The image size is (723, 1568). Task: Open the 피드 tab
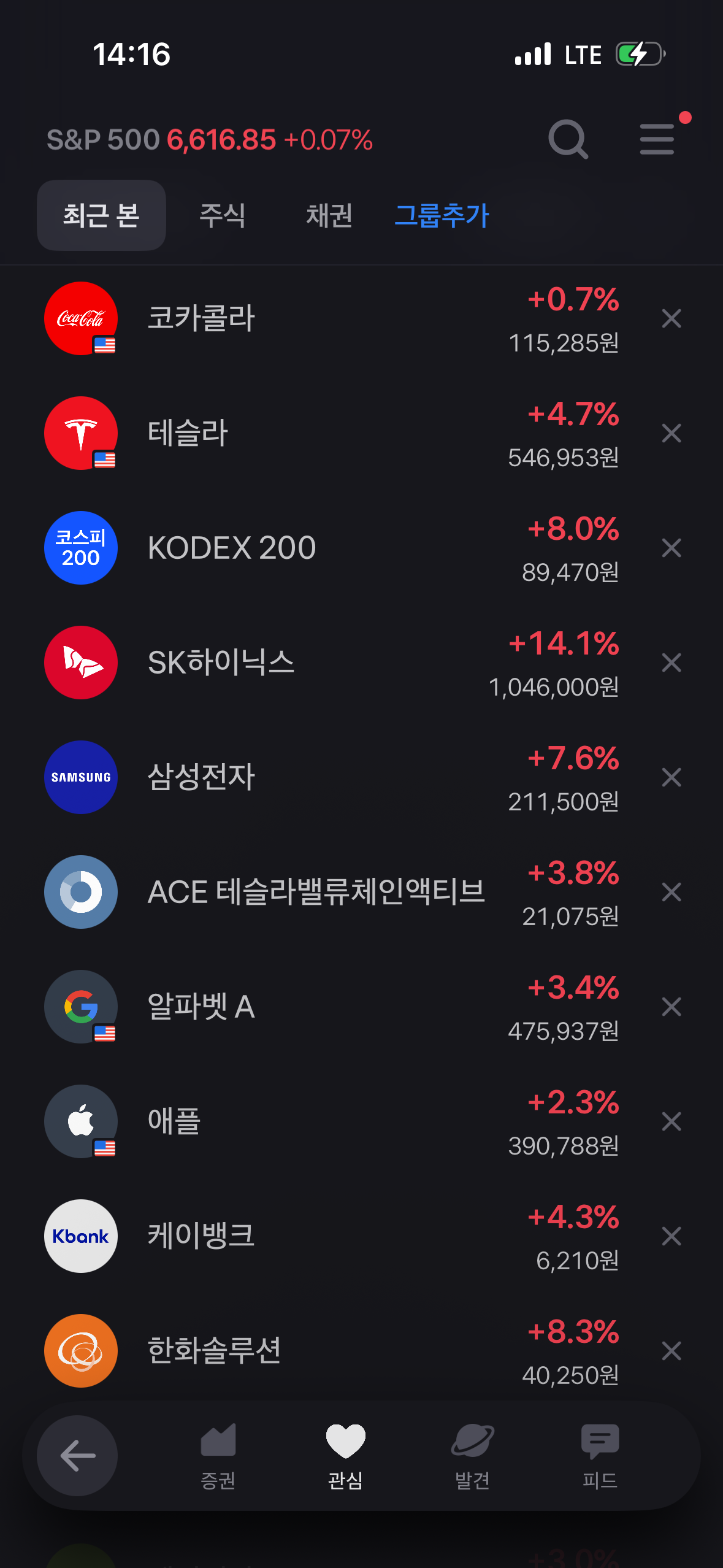[600, 1457]
